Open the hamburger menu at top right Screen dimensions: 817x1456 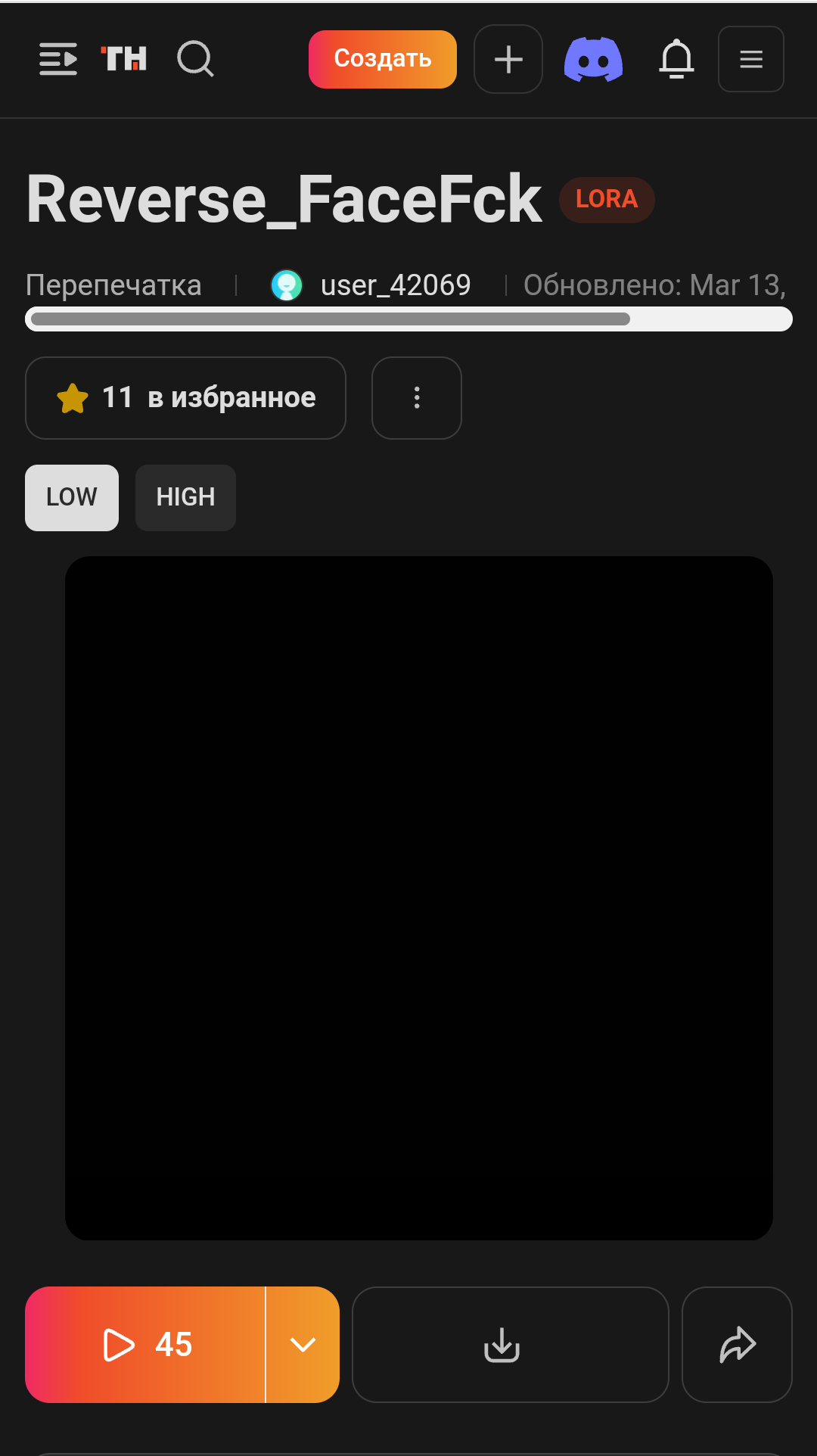tap(750, 59)
